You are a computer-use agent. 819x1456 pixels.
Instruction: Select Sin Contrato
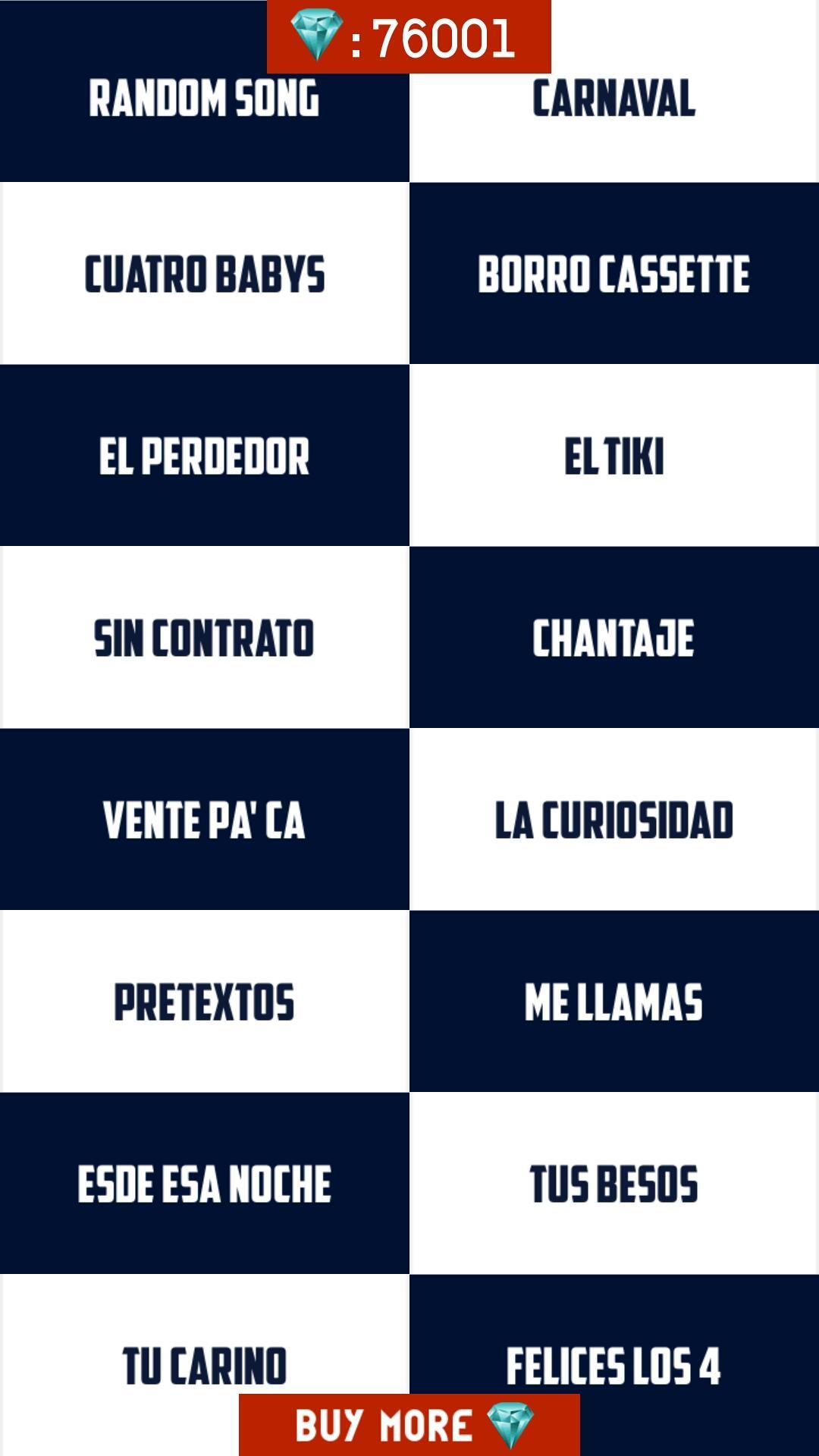tap(204, 638)
